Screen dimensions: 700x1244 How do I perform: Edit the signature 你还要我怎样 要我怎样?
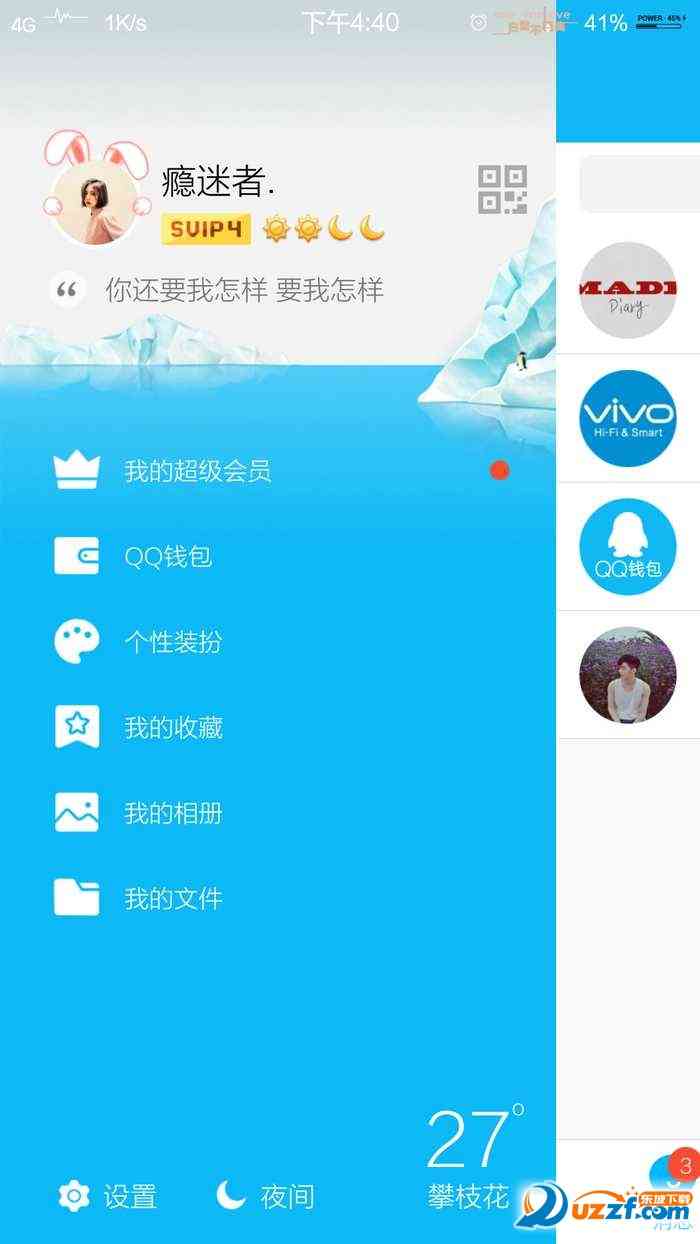tap(244, 291)
